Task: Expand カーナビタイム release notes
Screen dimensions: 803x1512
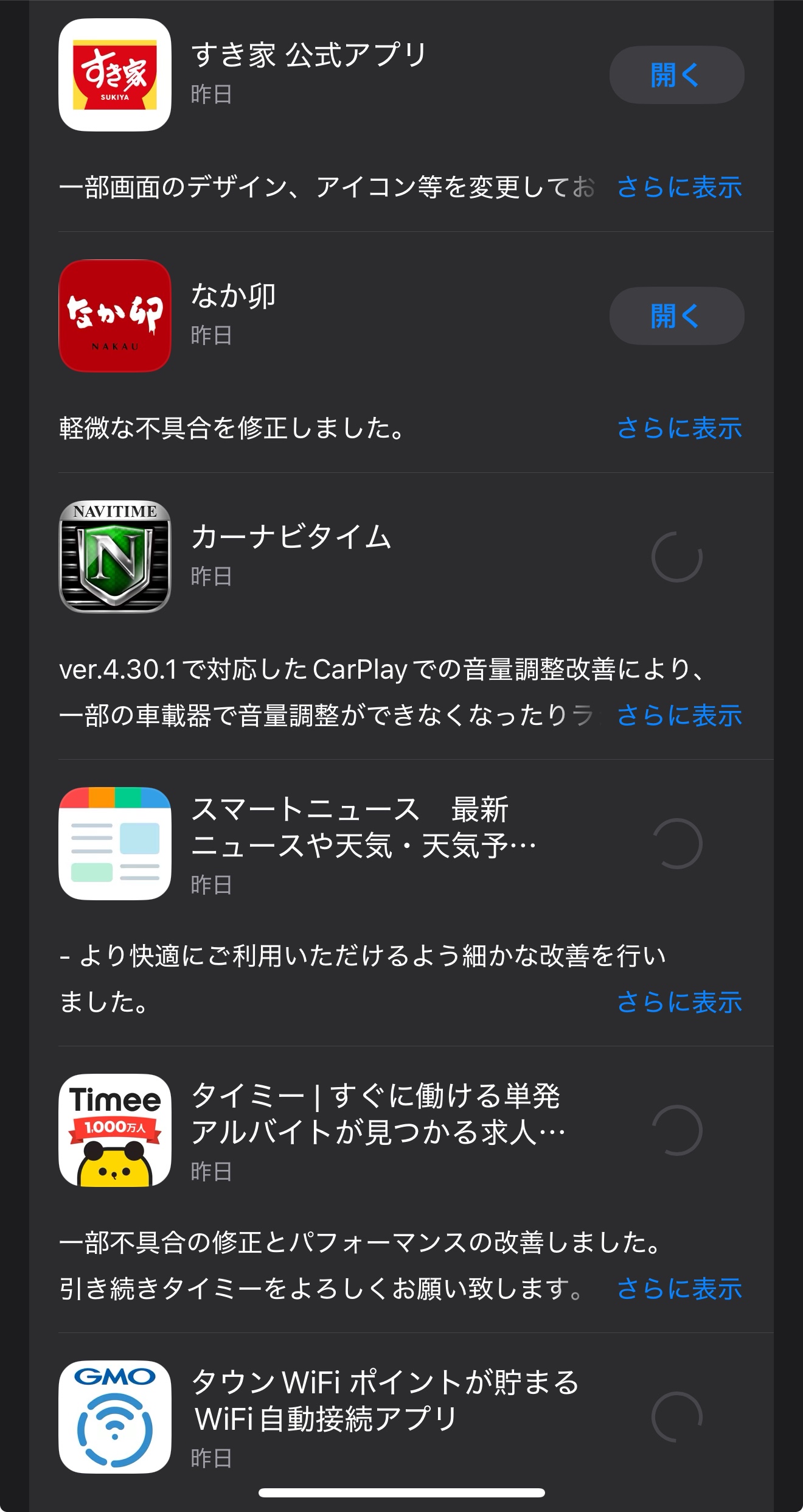Action: (679, 715)
